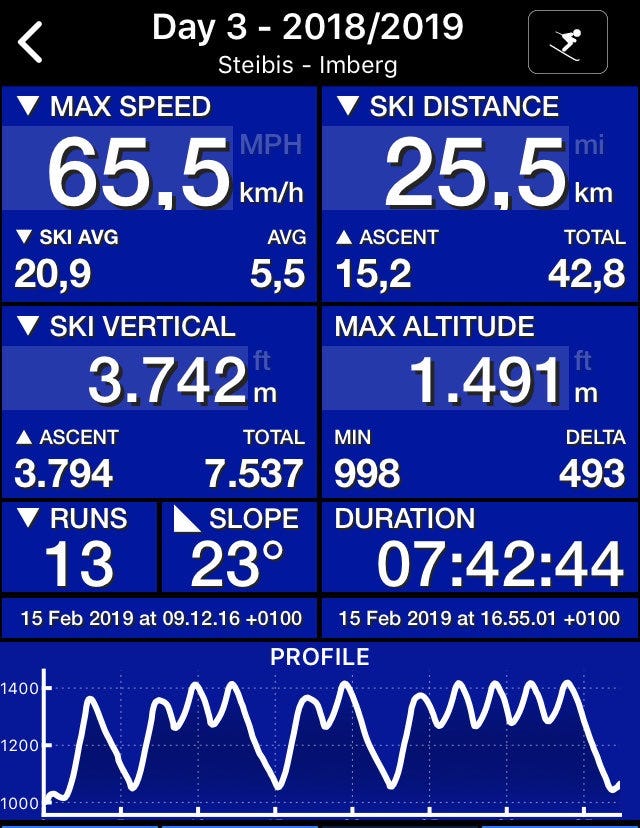The width and height of the screenshot is (640, 828).
Task: Open the Runs count tile
Action: coord(79,548)
